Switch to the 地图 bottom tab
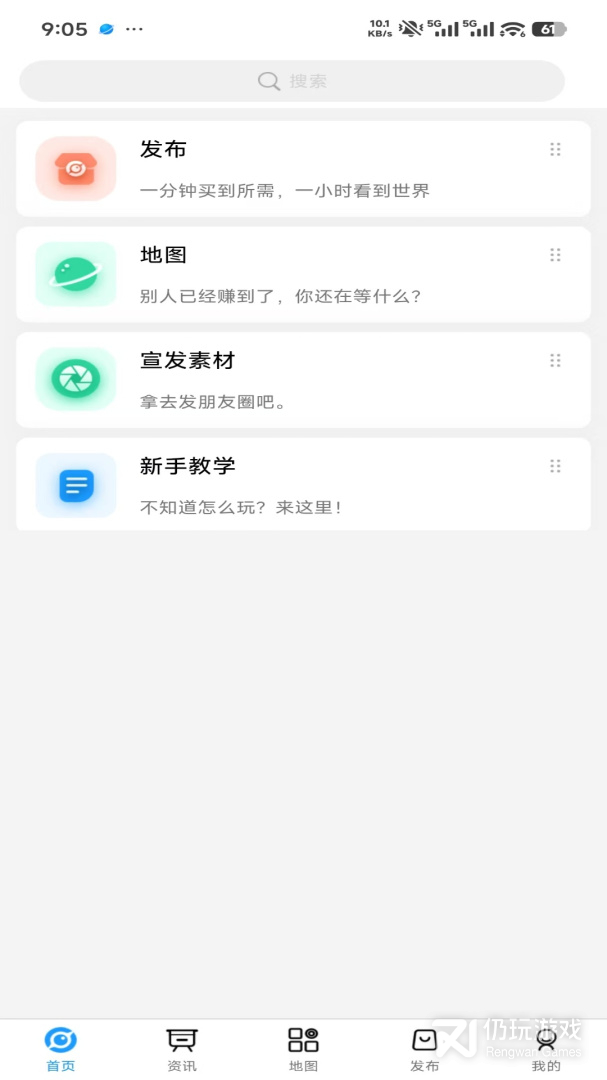This screenshot has width=607, height=1080. pos(303,1050)
